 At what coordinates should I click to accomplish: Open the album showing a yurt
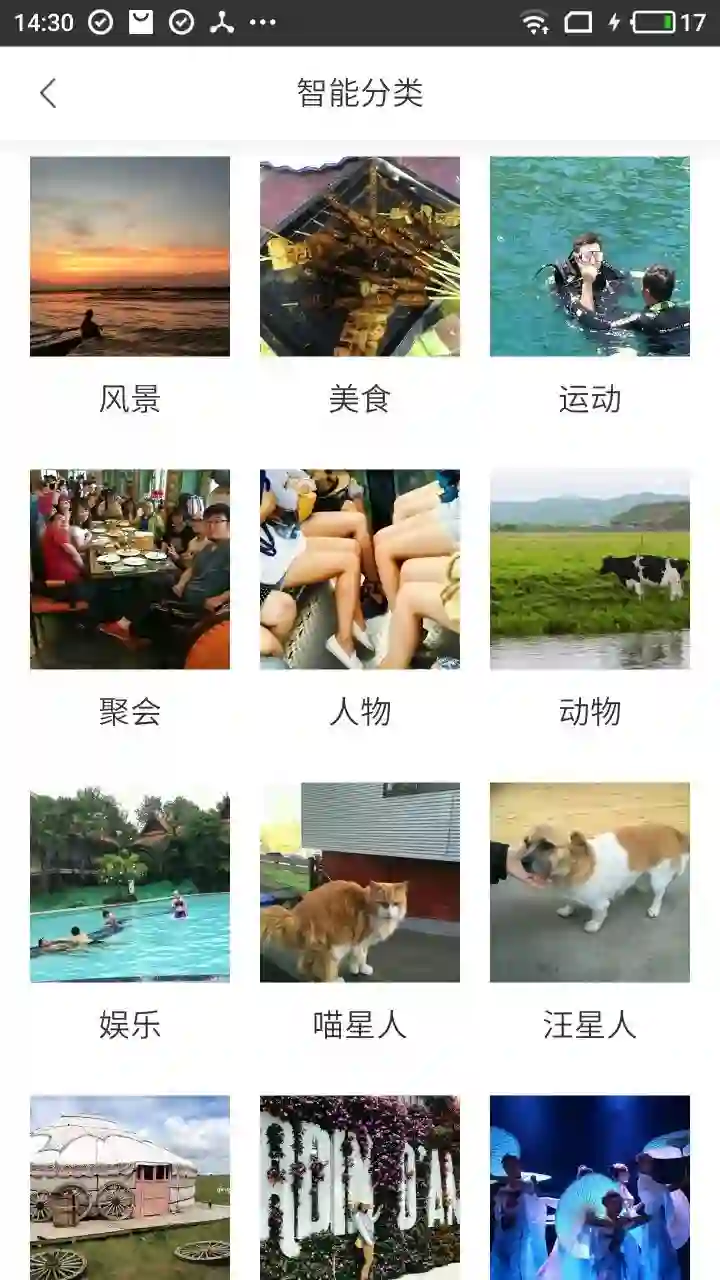point(130,1187)
